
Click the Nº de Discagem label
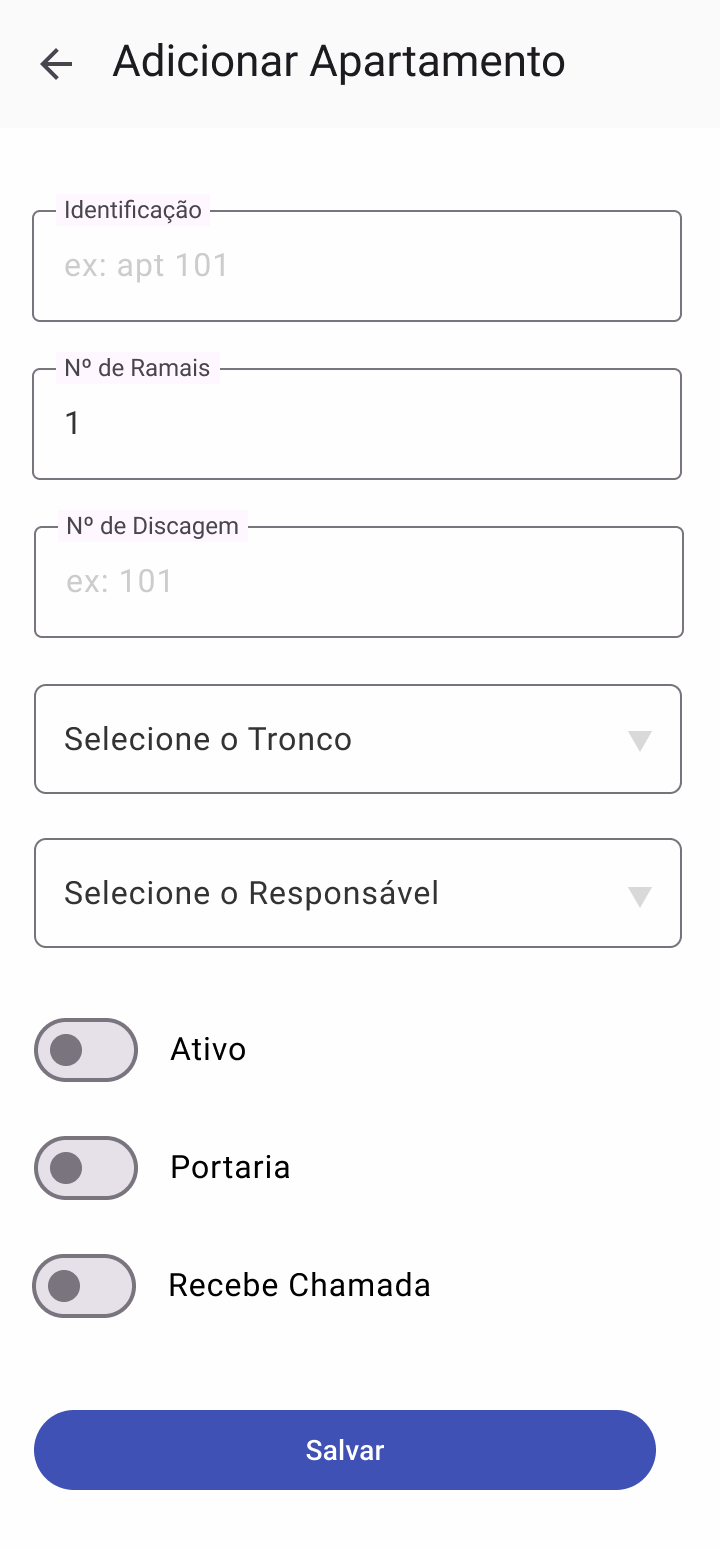point(151,525)
